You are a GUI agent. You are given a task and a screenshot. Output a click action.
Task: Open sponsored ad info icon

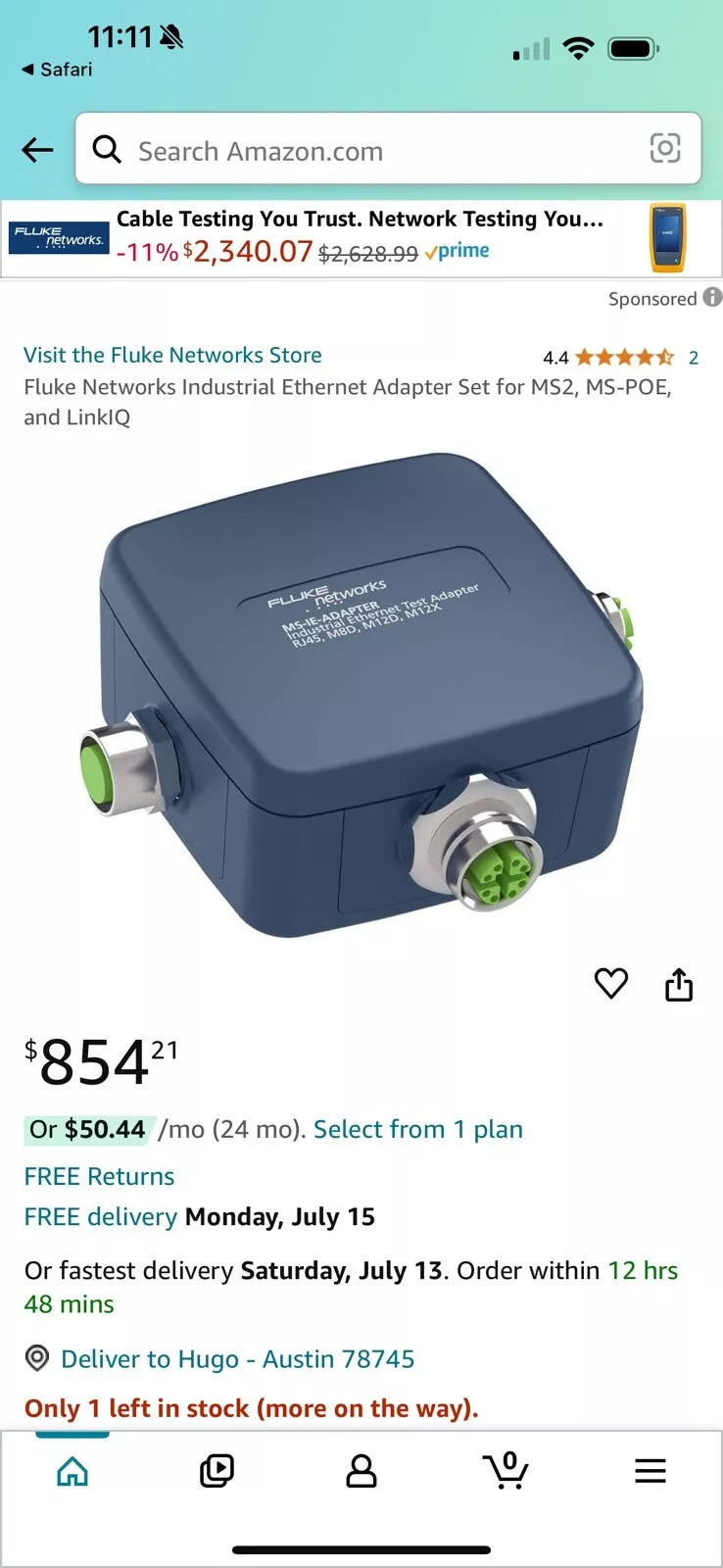point(712,297)
